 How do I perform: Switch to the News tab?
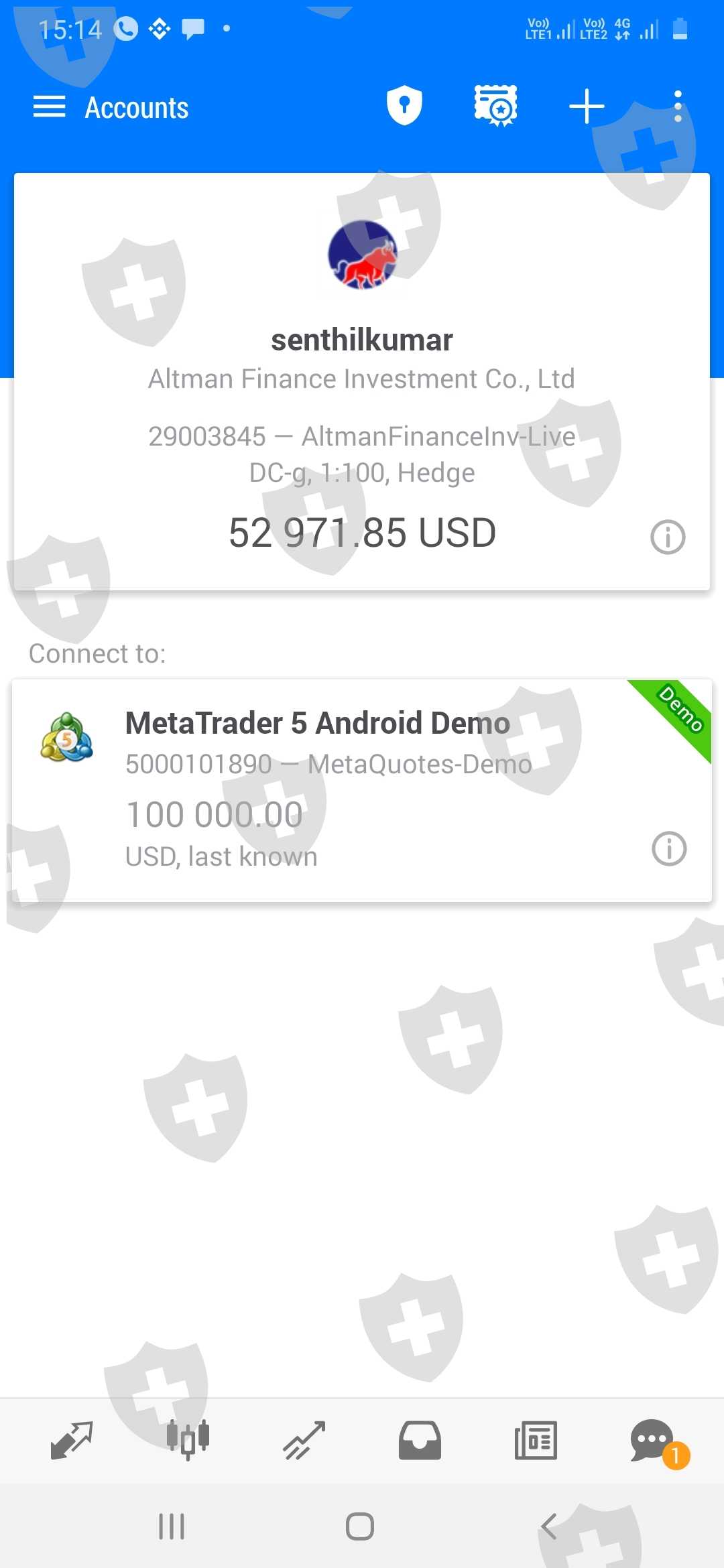[x=536, y=1440]
